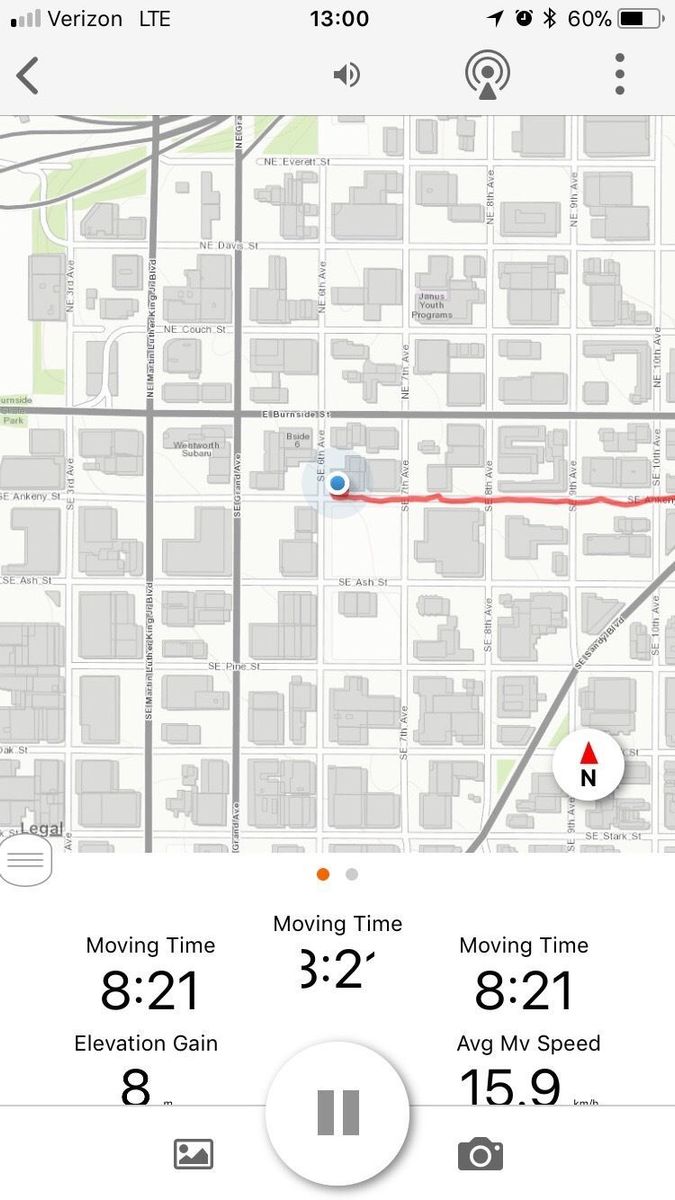Switch to the second page dot

point(352,874)
